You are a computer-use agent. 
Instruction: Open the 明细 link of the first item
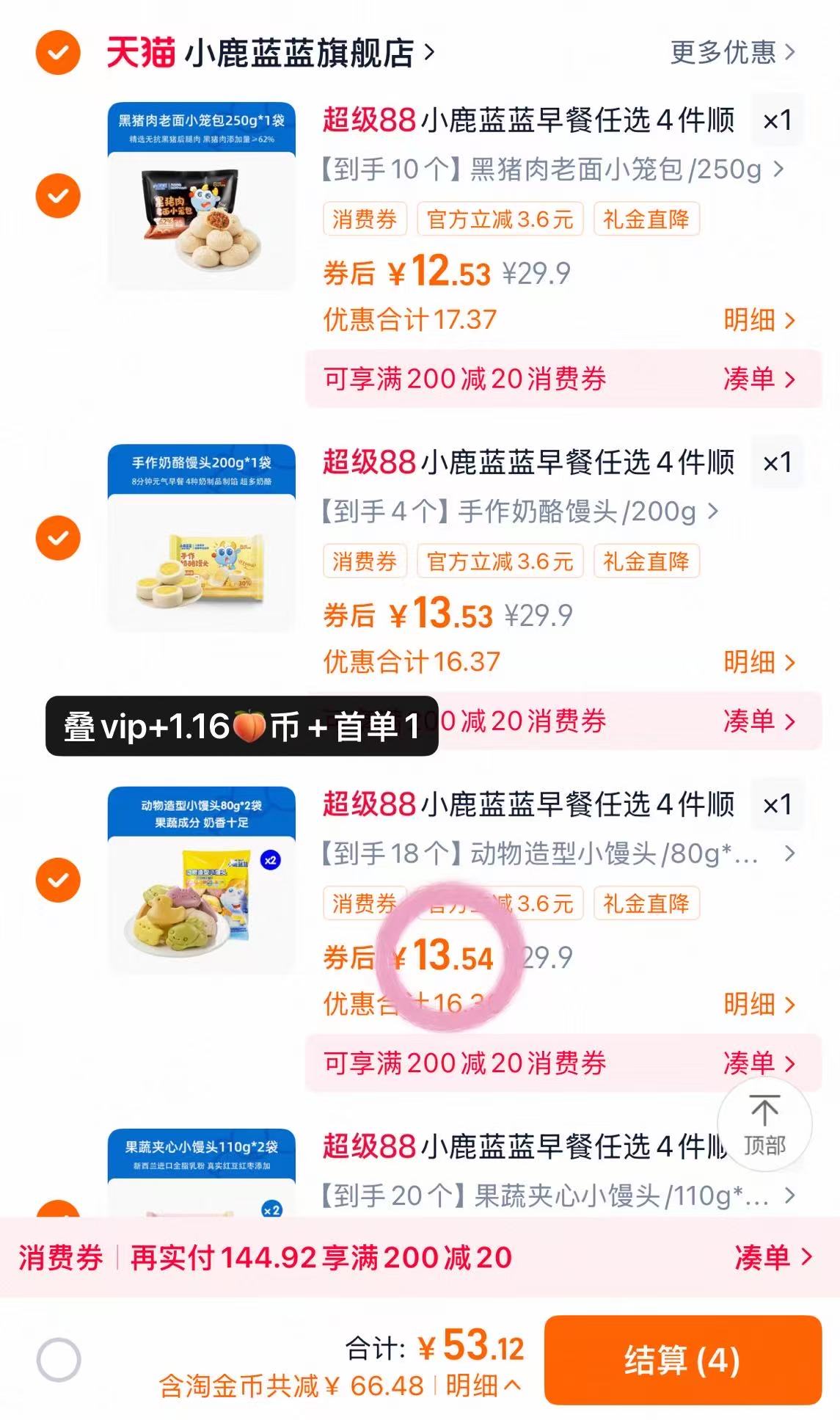pos(751,320)
